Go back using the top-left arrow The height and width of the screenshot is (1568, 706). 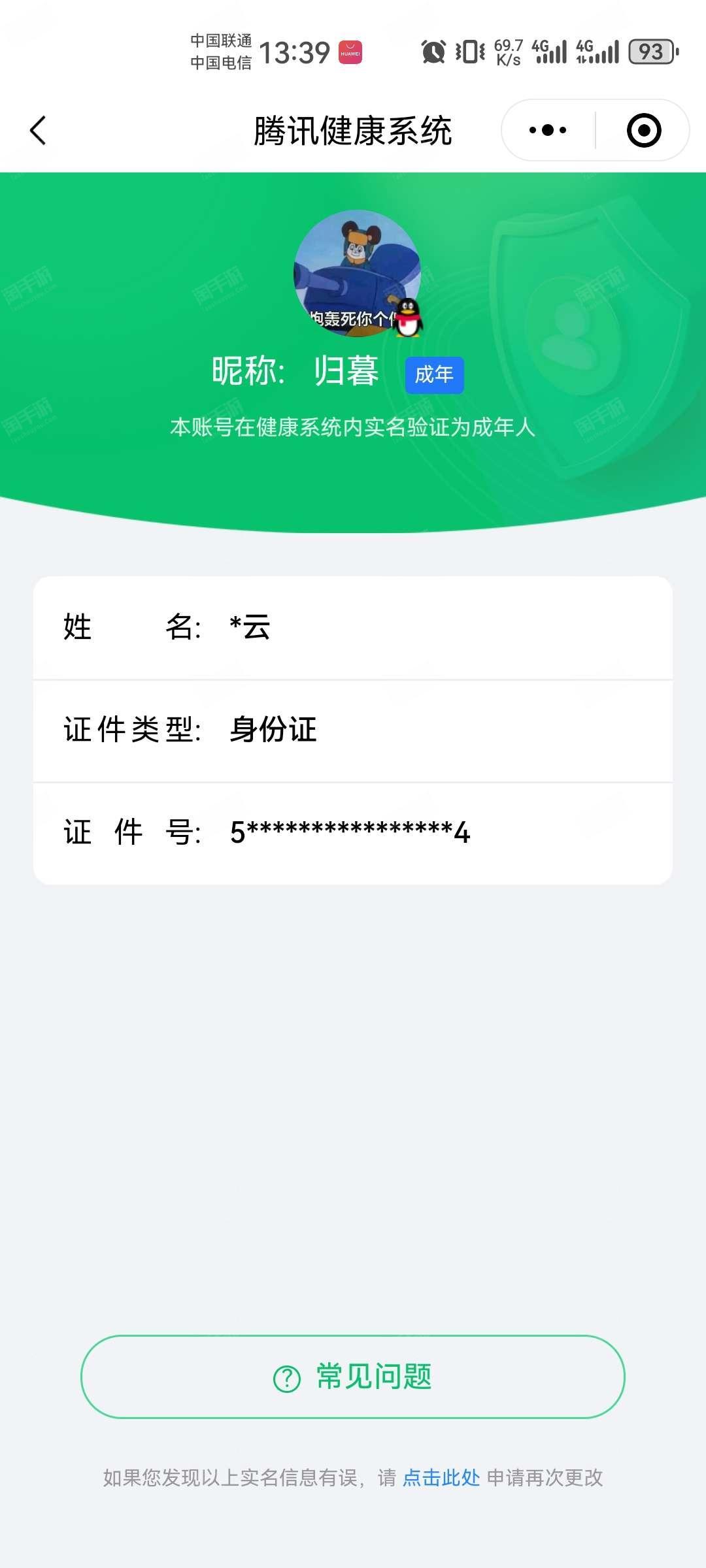click(38, 130)
